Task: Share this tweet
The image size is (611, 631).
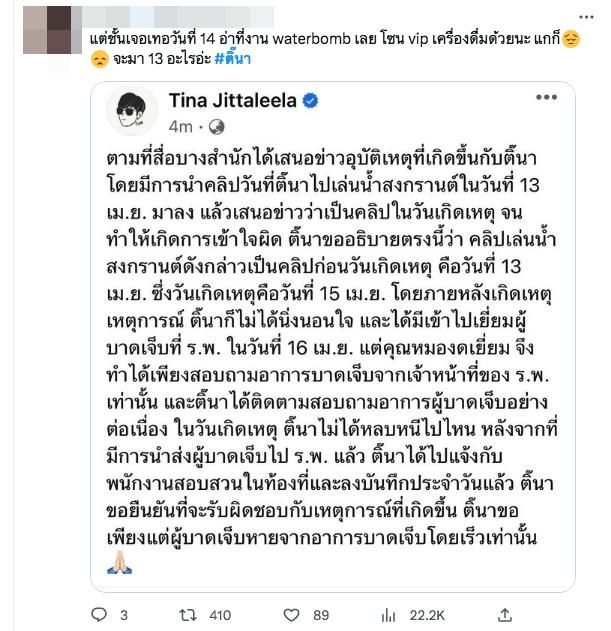Action: pos(506,613)
